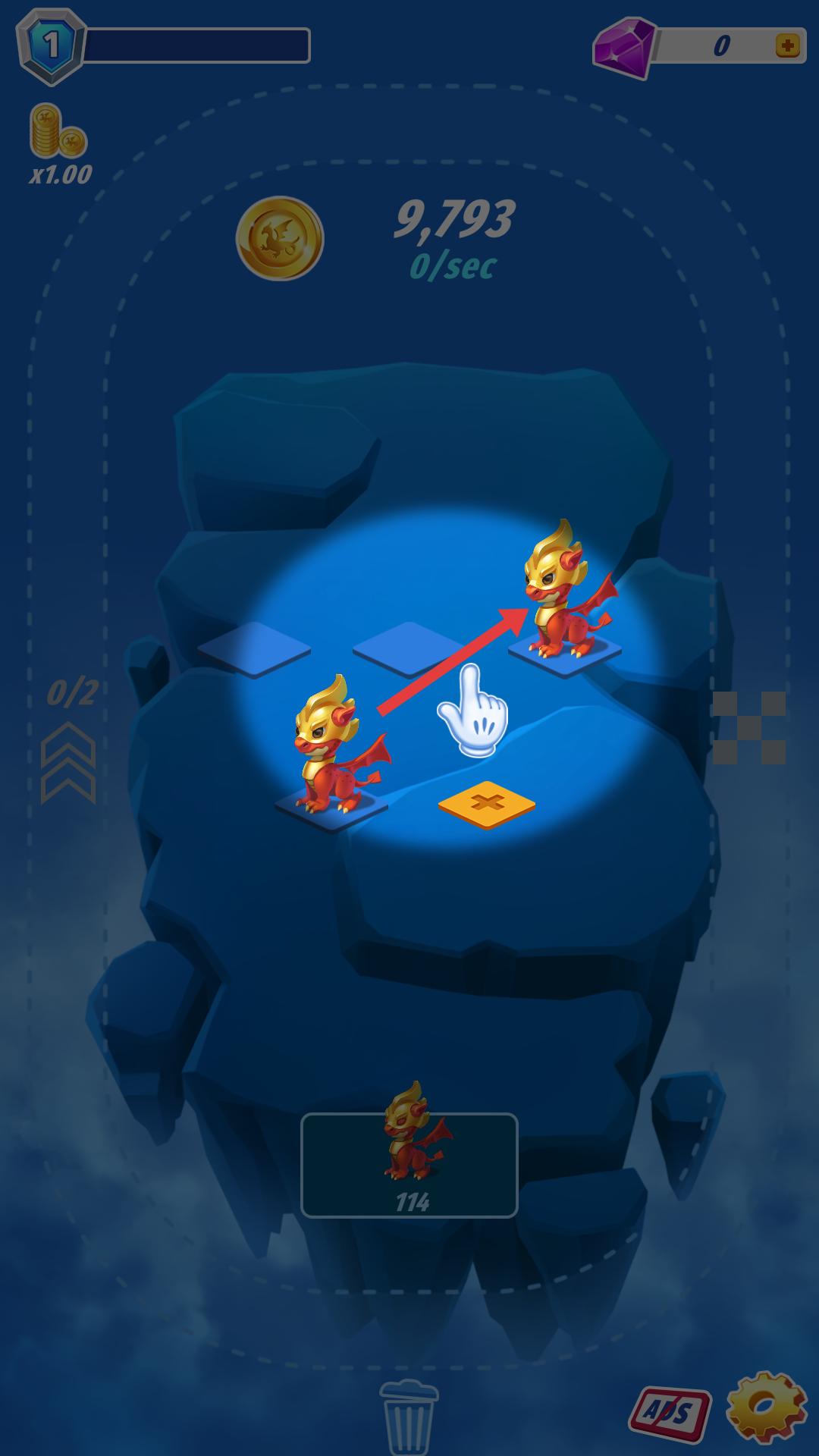Screen dimensions: 819x1456
Task: Open the settings gear
Action: pos(765,1411)
